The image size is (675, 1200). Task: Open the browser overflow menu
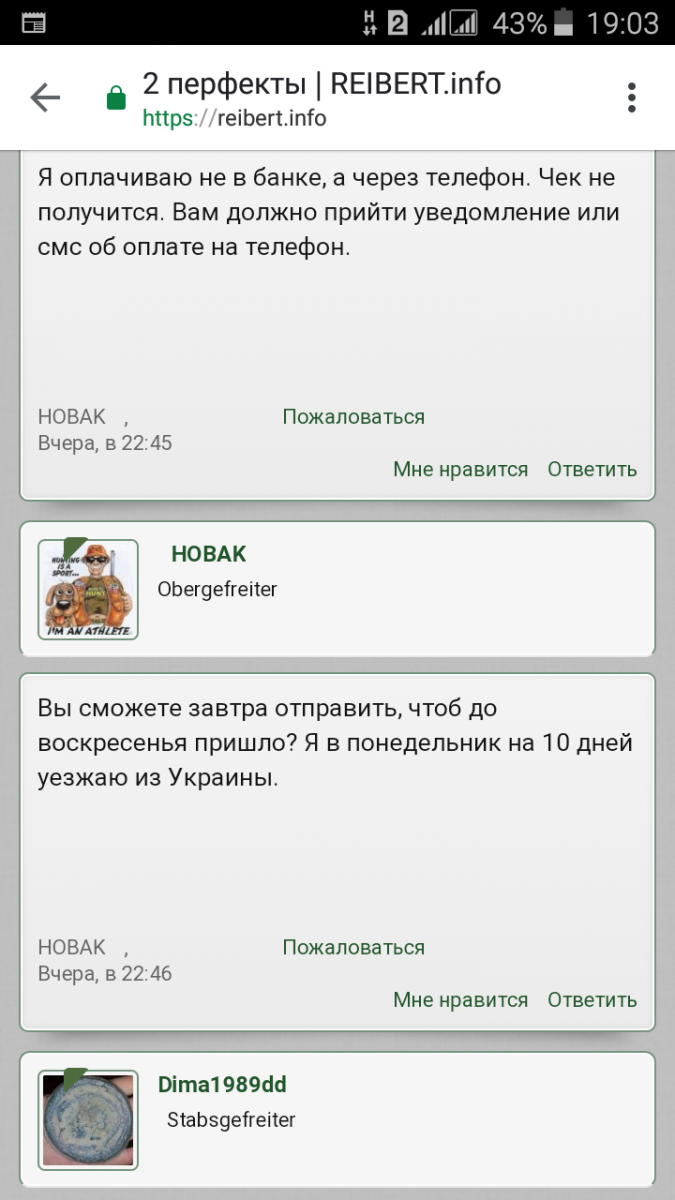click(x=631, y=97)
